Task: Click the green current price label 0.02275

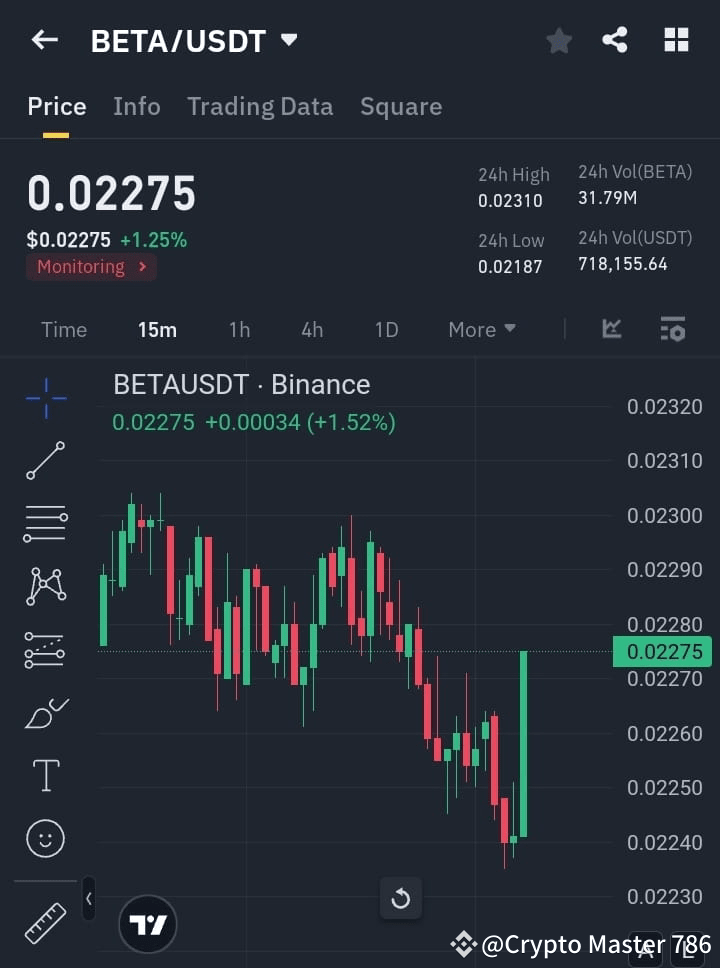Action: pyautogui.click(x=661, y=651)
